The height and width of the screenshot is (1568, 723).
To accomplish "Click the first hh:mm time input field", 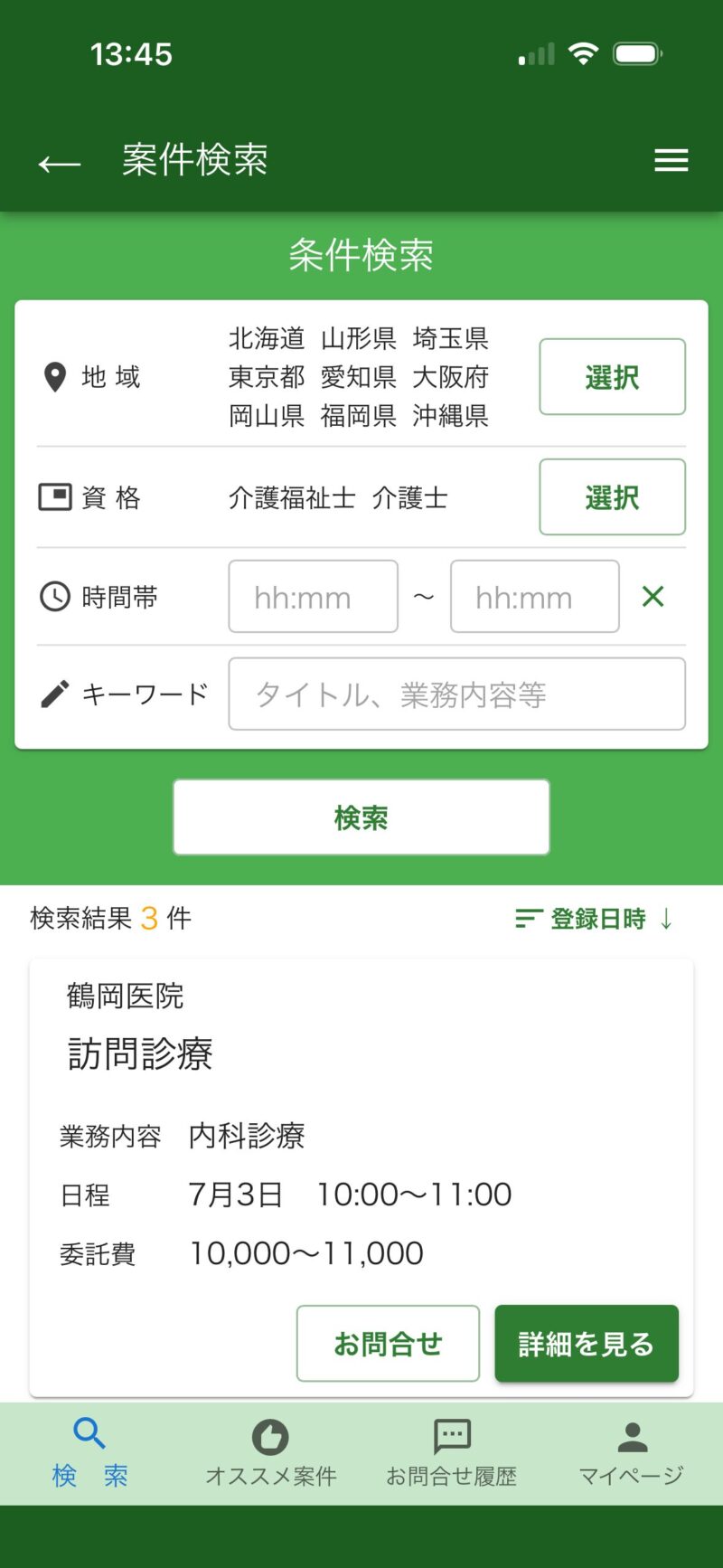I will [313, 597].
